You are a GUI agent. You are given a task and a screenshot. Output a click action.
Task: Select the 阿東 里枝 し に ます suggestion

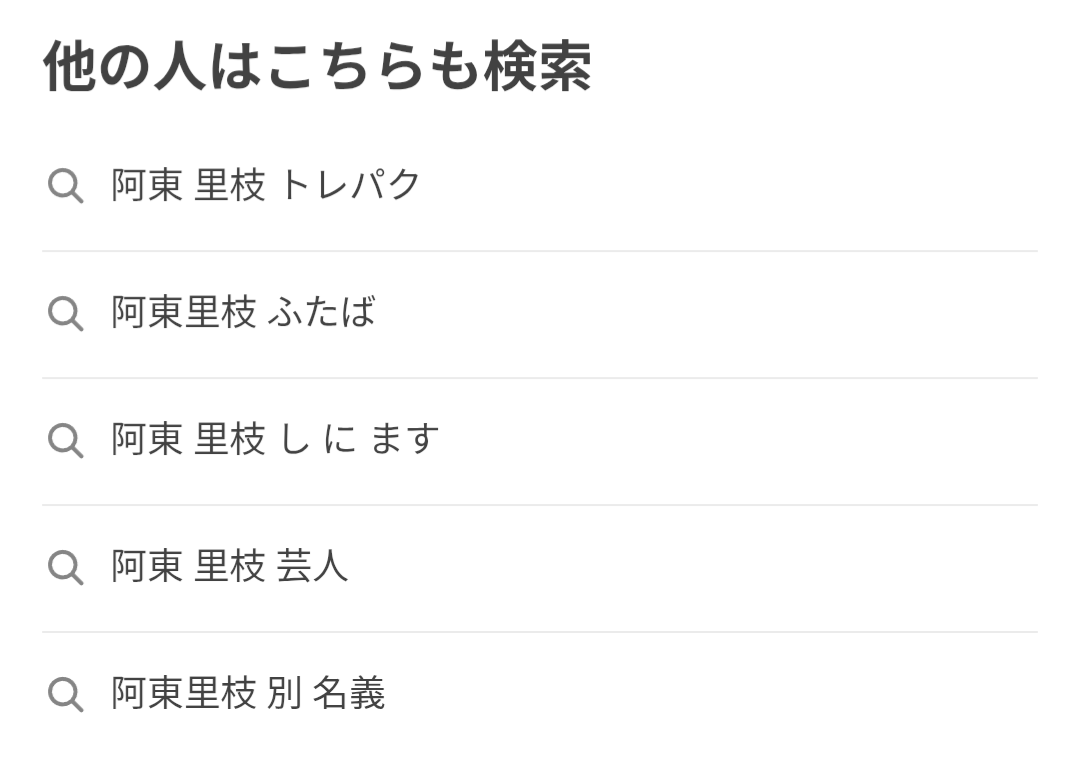(275, 440)
